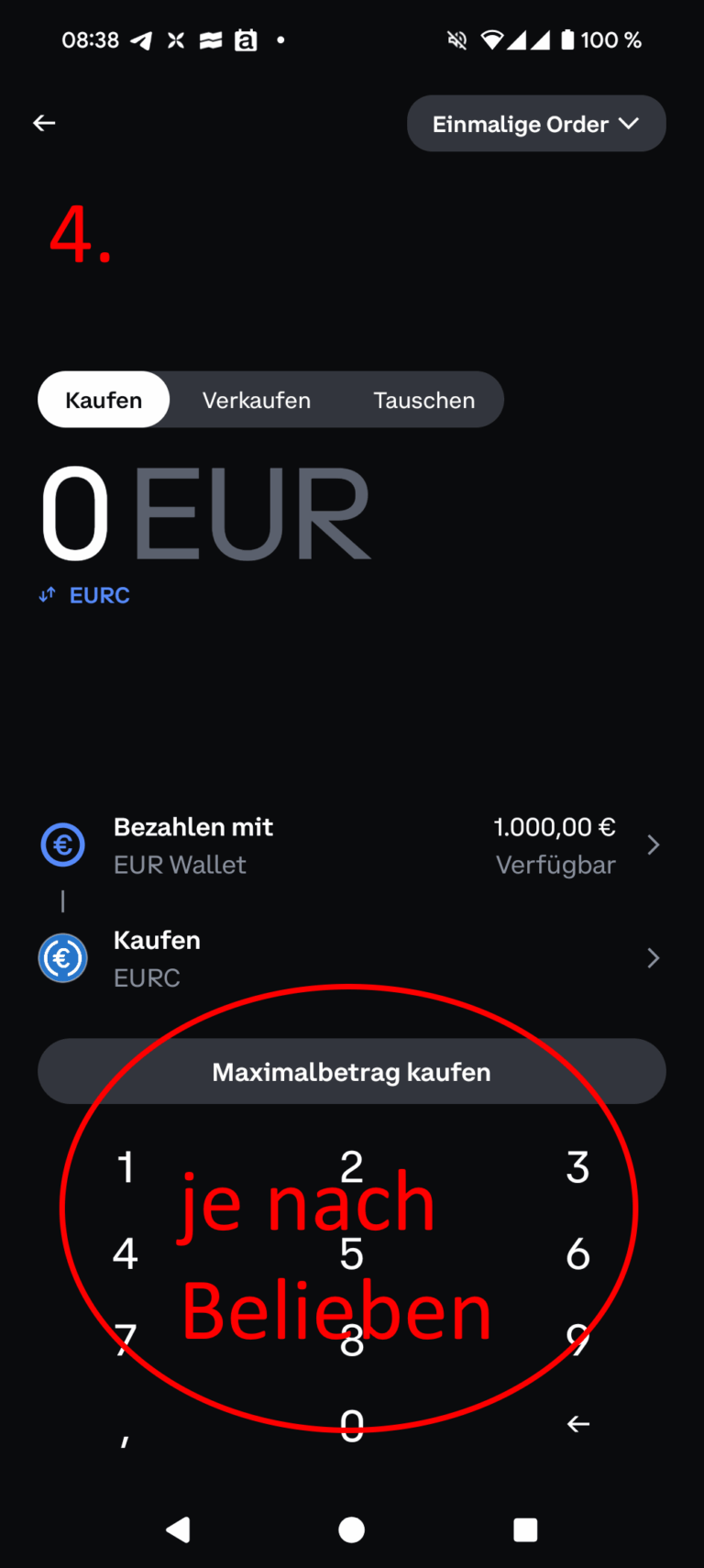704x1568 pixels.
Task: Tap Maximalbetrag kaufen button
Action: (x=352, y=1072)
